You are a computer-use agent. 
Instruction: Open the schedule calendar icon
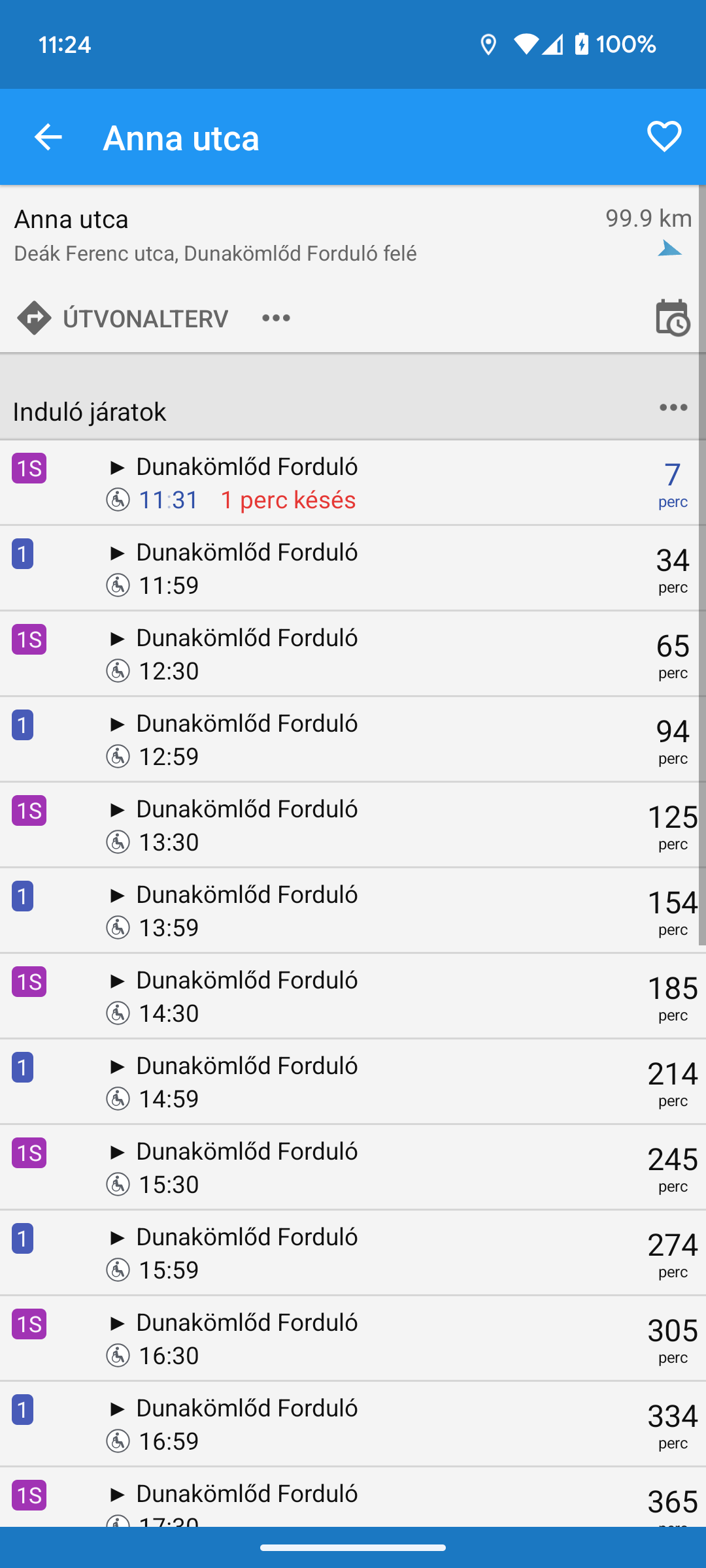pos(673,318)
